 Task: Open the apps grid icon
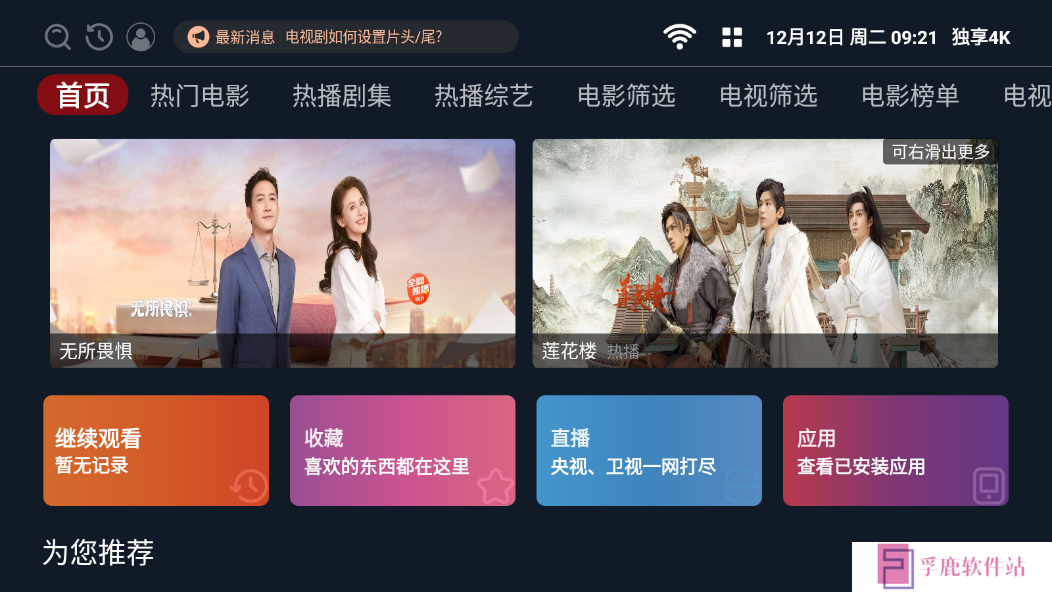[x=732, y=37]
